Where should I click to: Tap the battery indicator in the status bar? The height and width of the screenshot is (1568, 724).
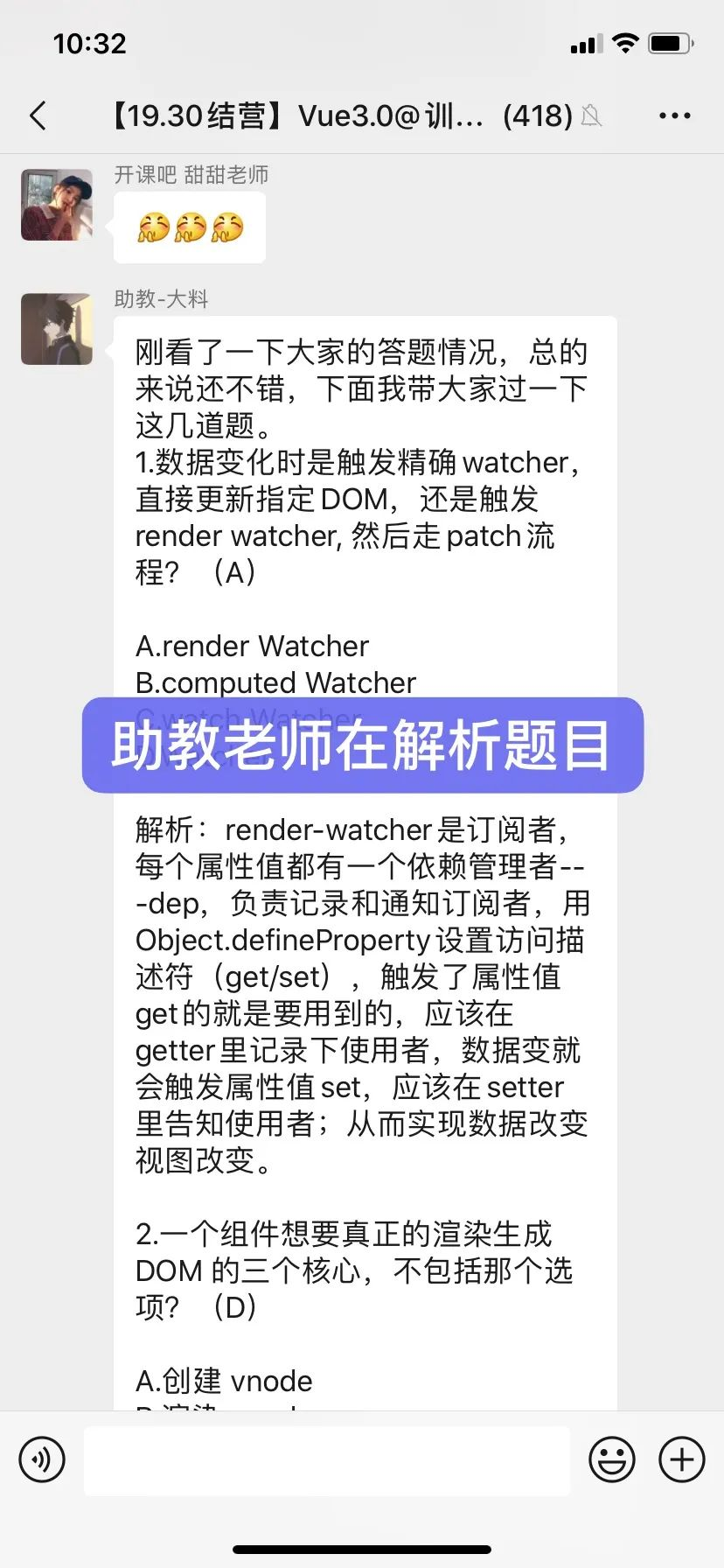670,42
